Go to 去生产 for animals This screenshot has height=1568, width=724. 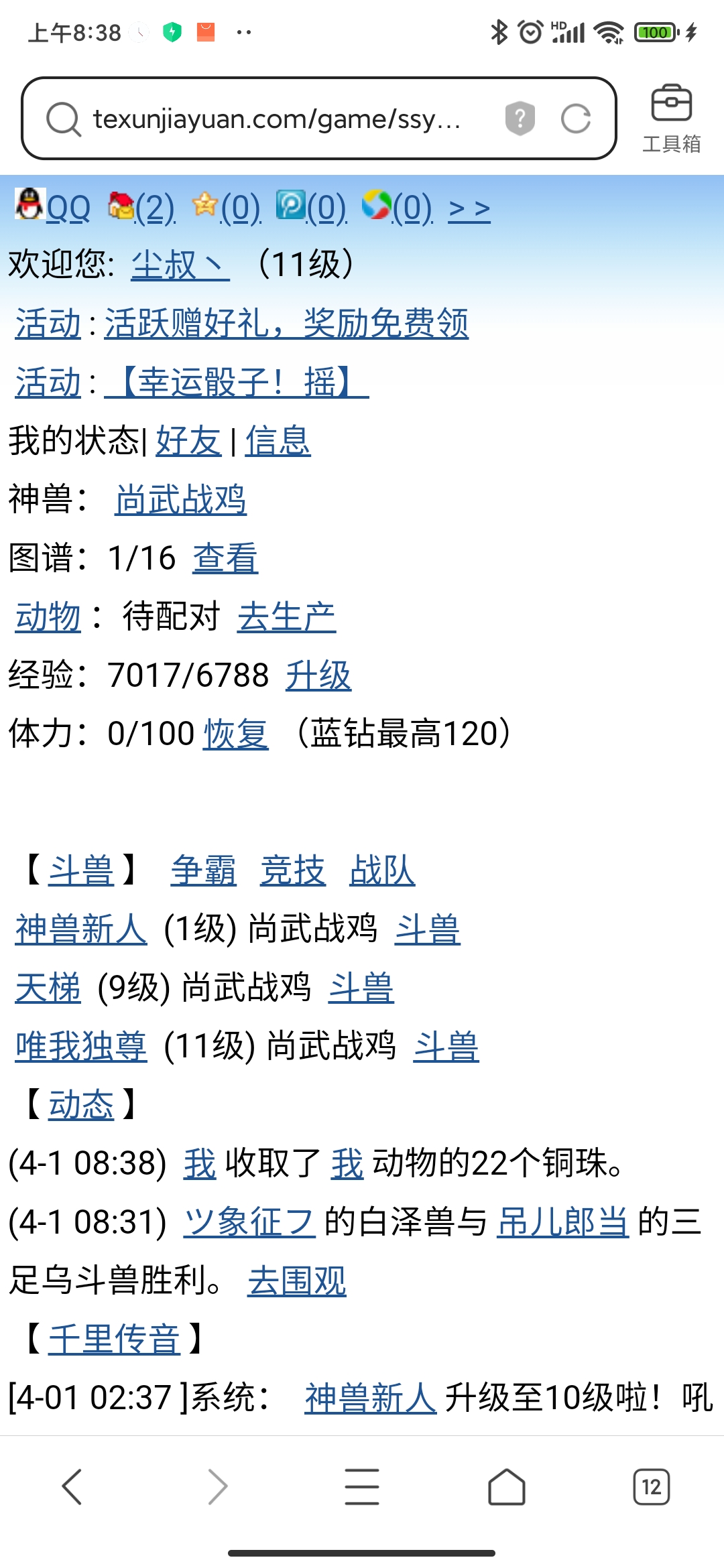click(286, 617)
